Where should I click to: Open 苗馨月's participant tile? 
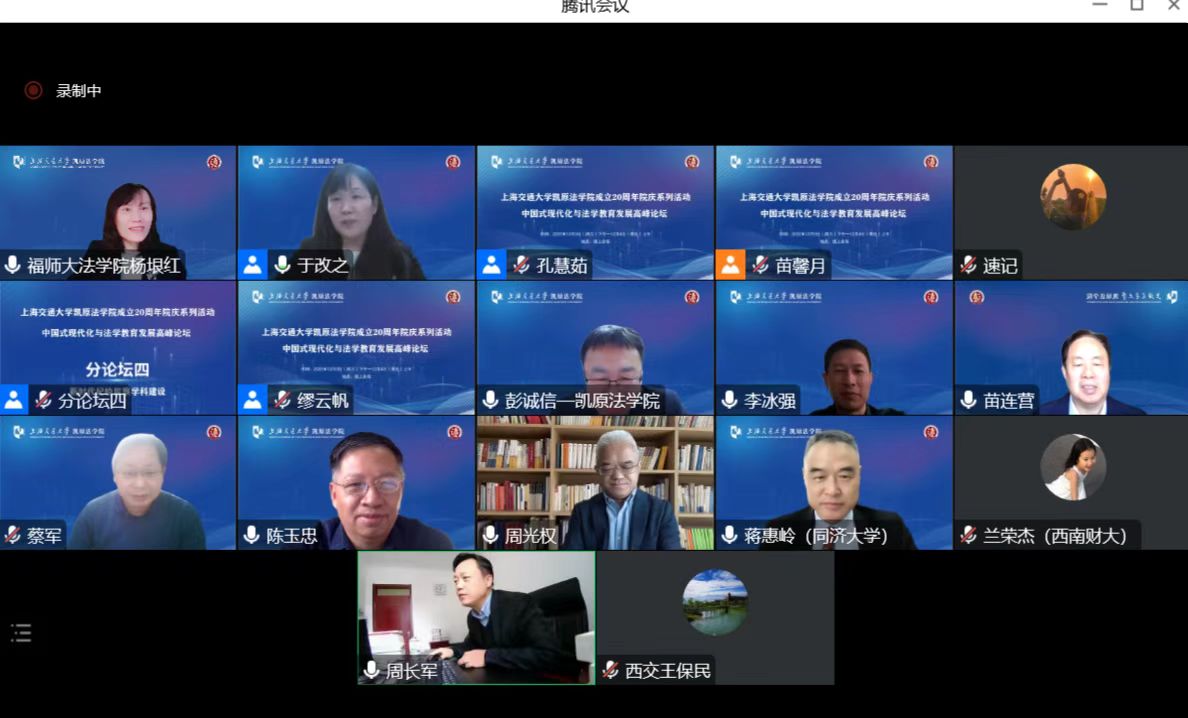(834, 212)
